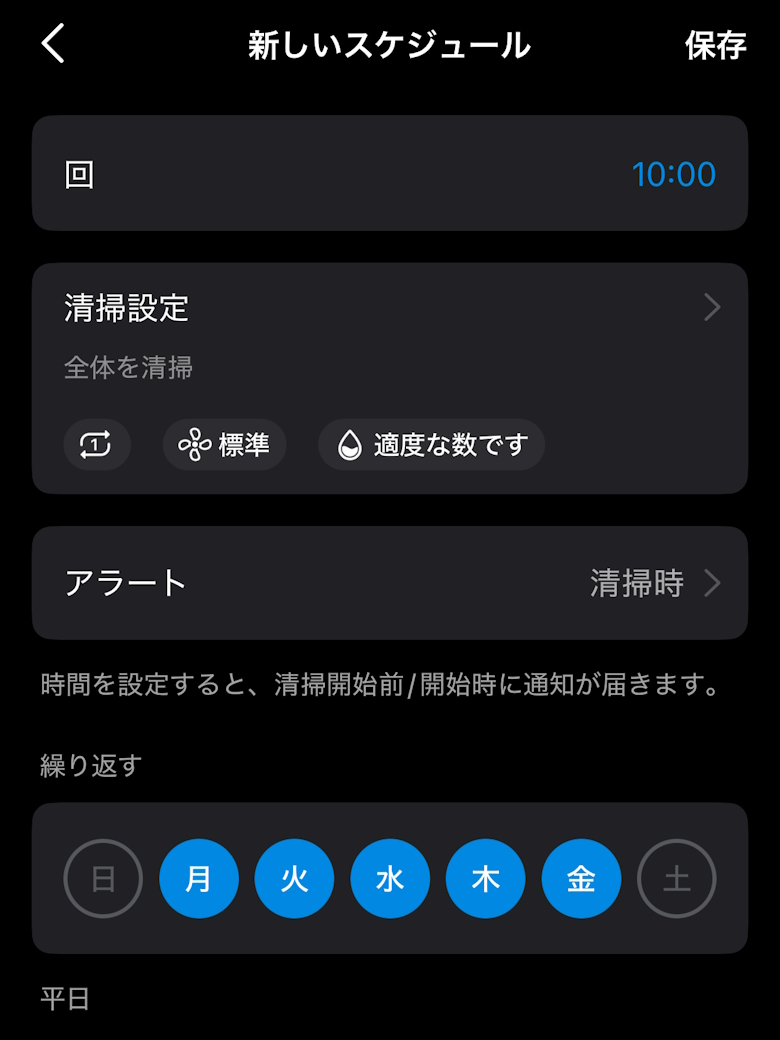
Task: Deselect Wednesday 水 from repeat days
Action: pyautogui.click(x=390, y=879)
